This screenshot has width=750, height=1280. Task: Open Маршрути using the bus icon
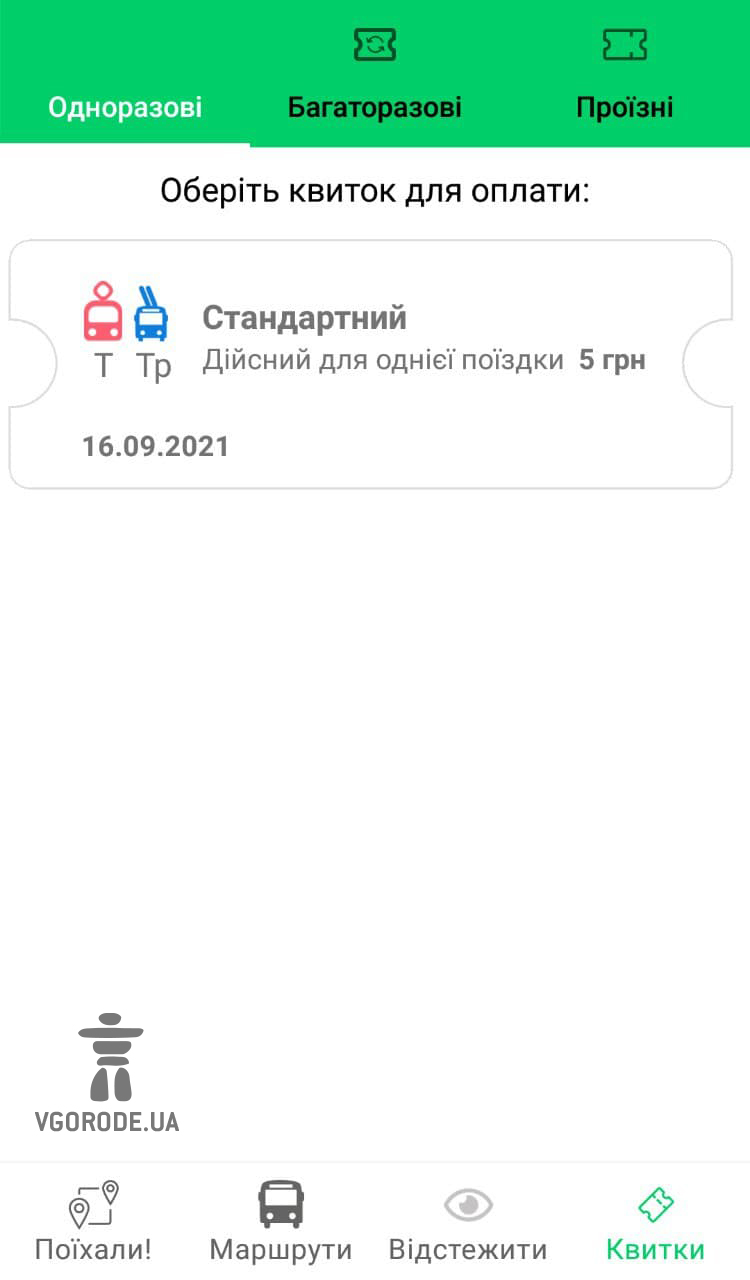tap(279, 1201)
